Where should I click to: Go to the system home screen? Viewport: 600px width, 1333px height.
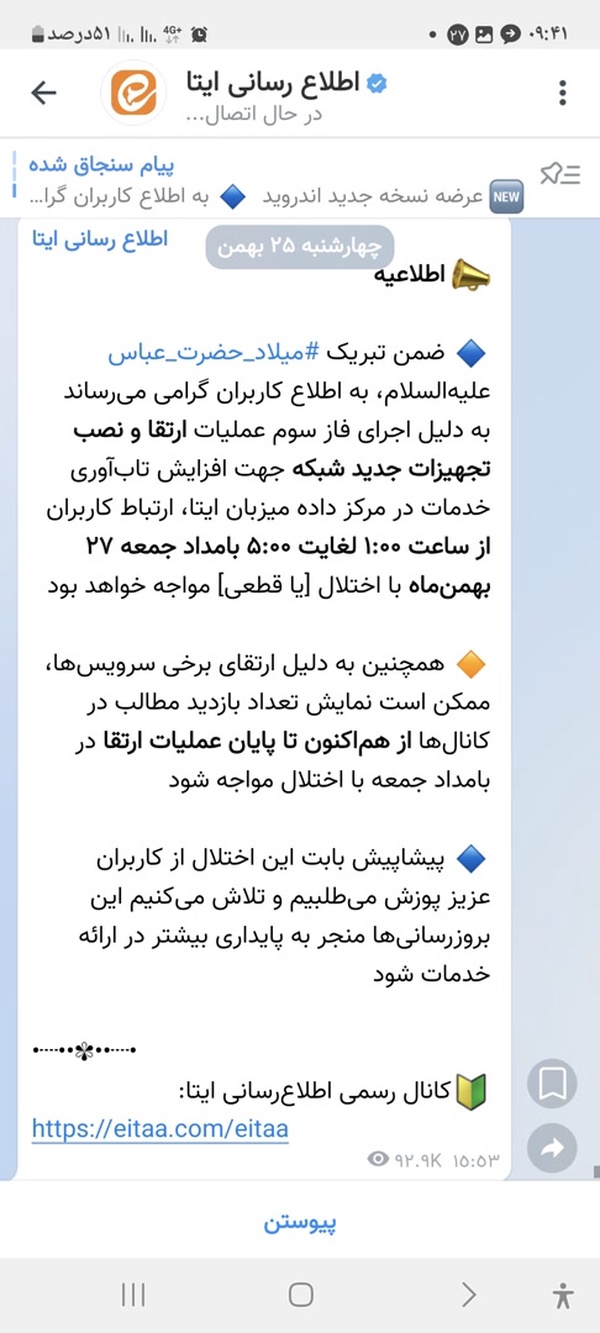coord(301,1295)
